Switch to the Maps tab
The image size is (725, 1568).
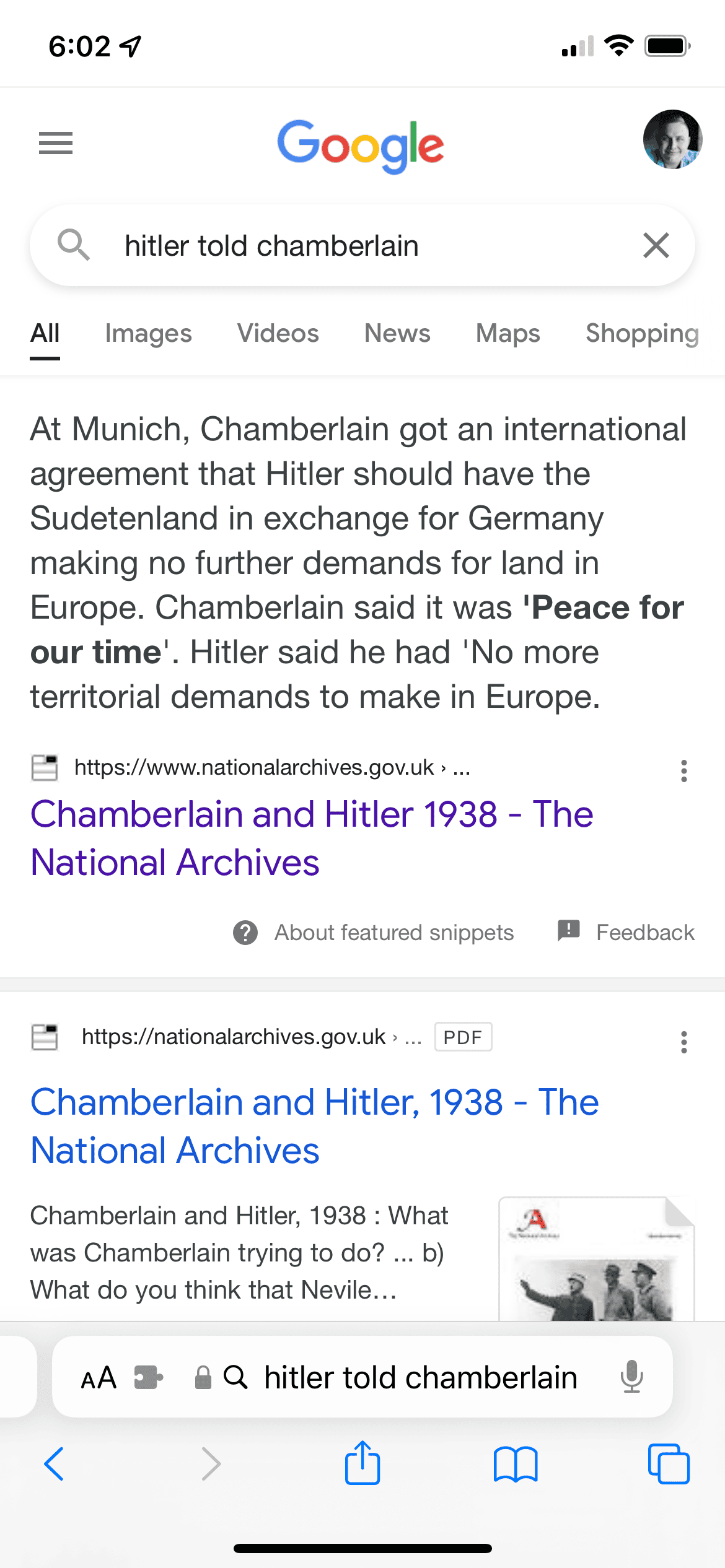point(507,333)
